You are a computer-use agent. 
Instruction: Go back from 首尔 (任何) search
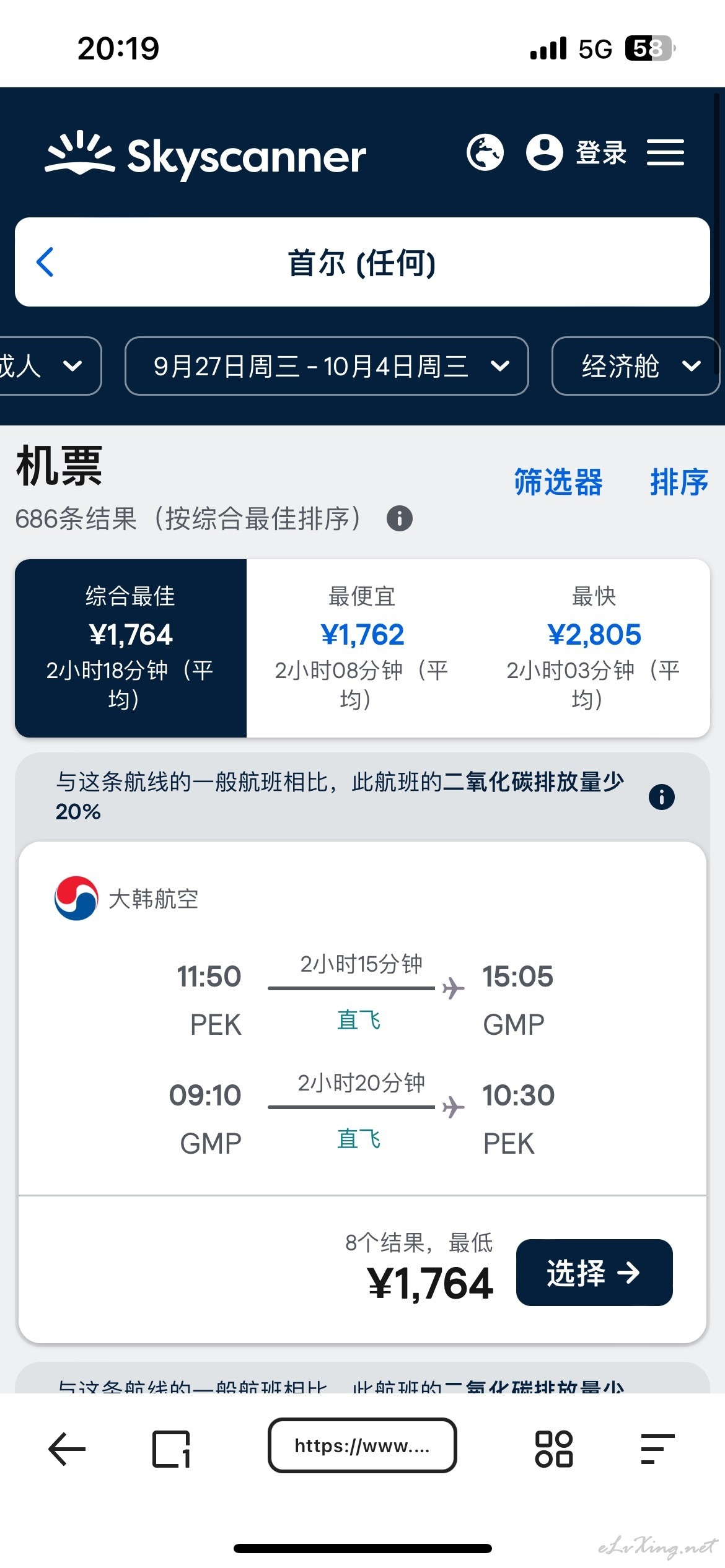click(x=45, y=262)
